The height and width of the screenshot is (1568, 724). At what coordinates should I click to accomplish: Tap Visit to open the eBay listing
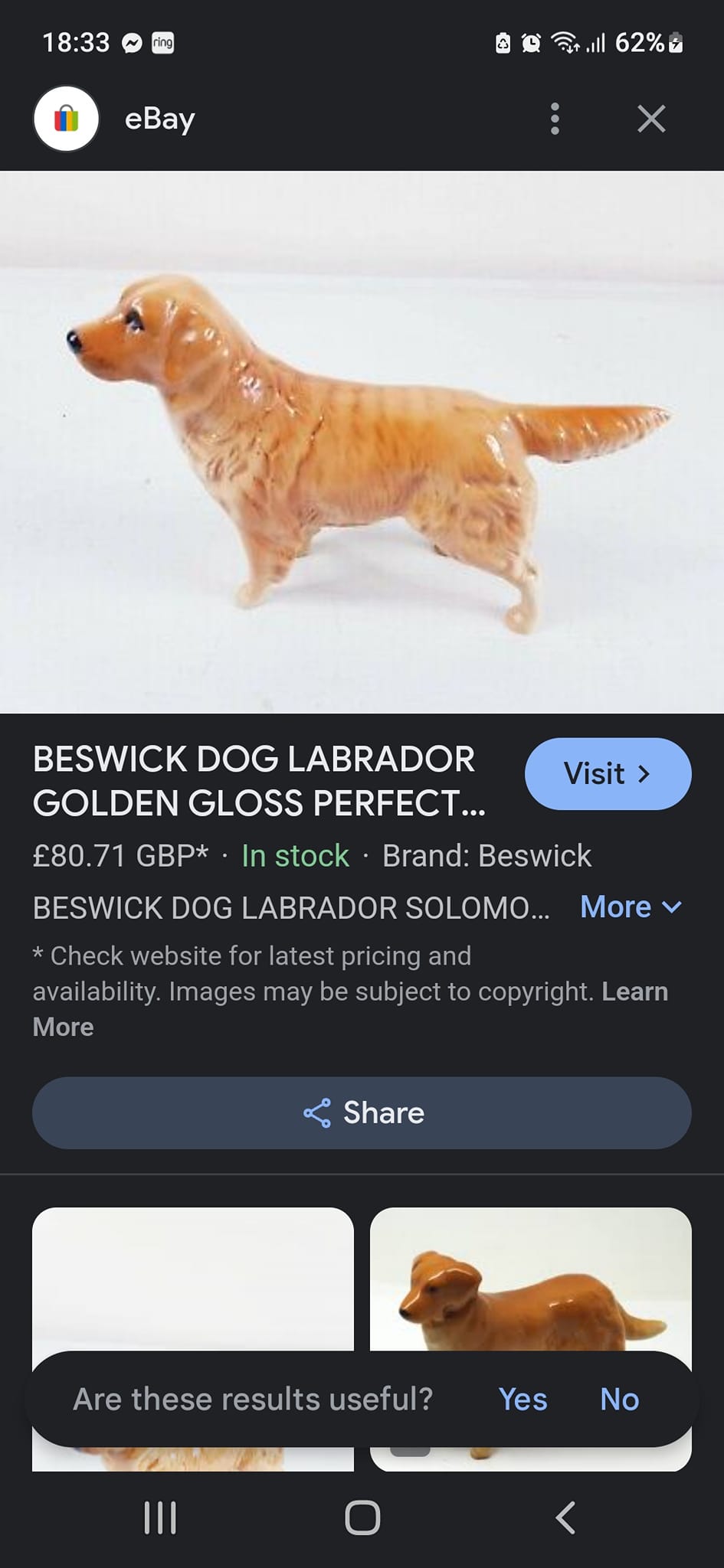tap(608, 773)
